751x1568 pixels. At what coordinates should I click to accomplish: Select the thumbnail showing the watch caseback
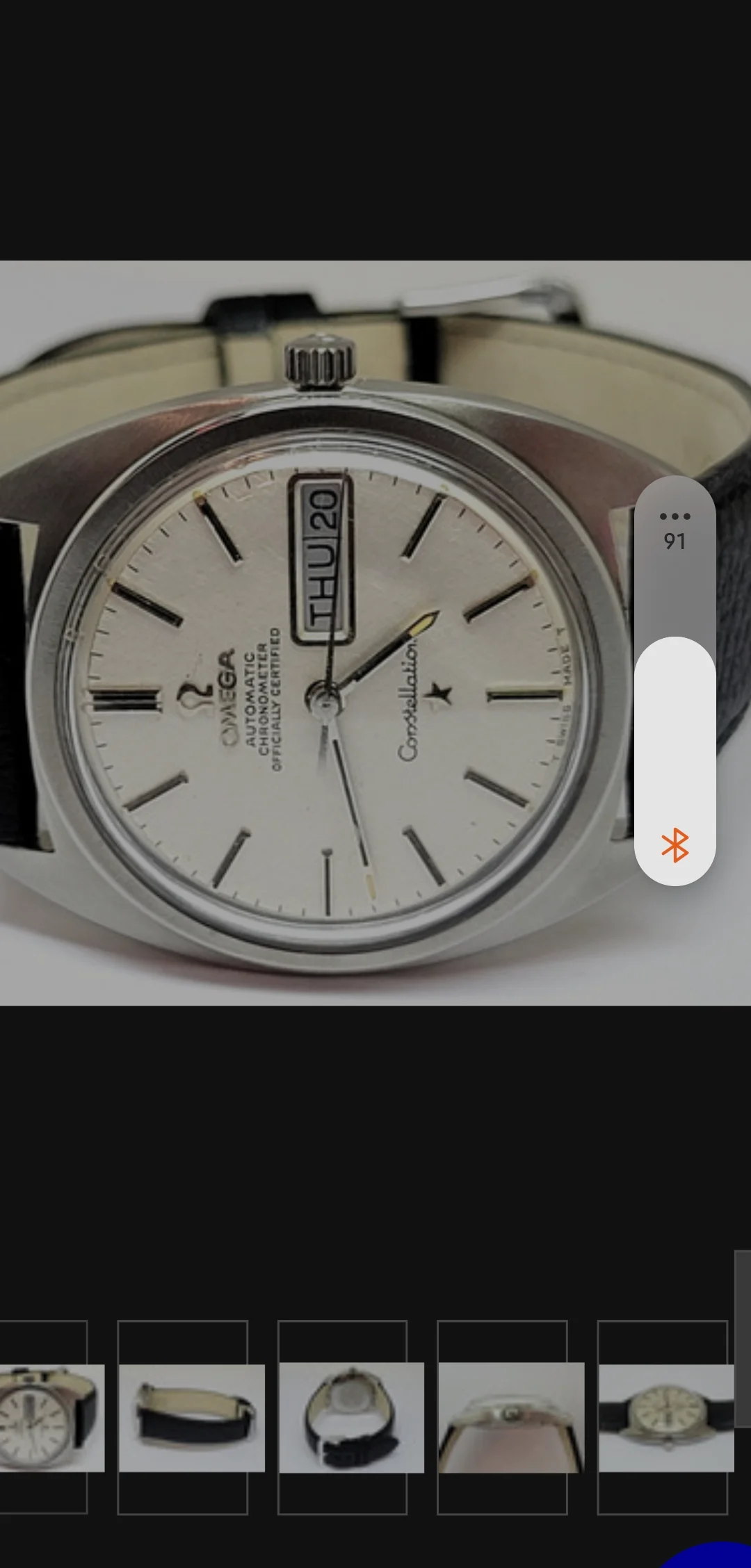pyautogui.click(x=351, y=1418)
